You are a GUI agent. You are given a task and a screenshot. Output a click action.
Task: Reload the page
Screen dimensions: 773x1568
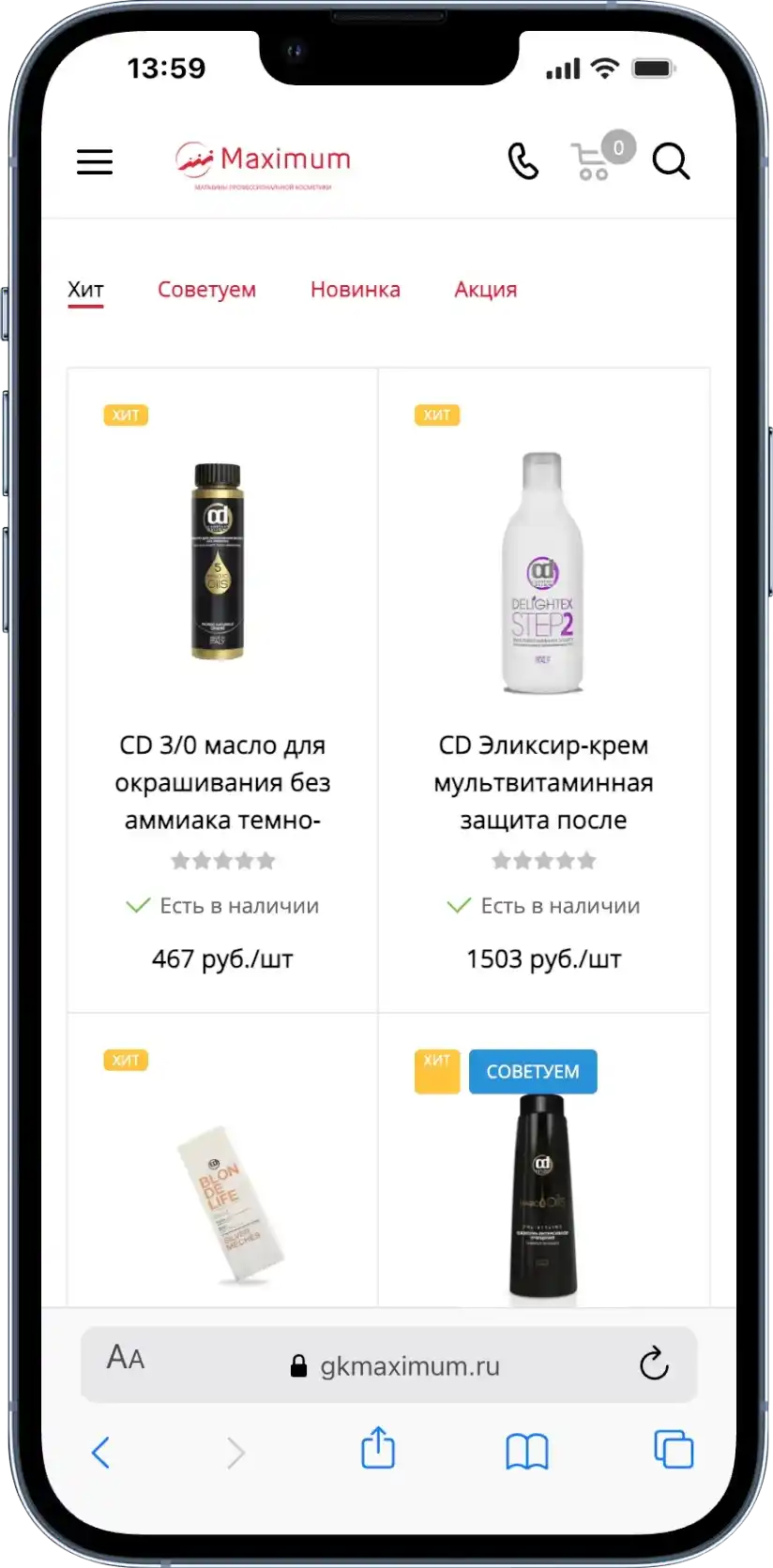[654, 1364]
